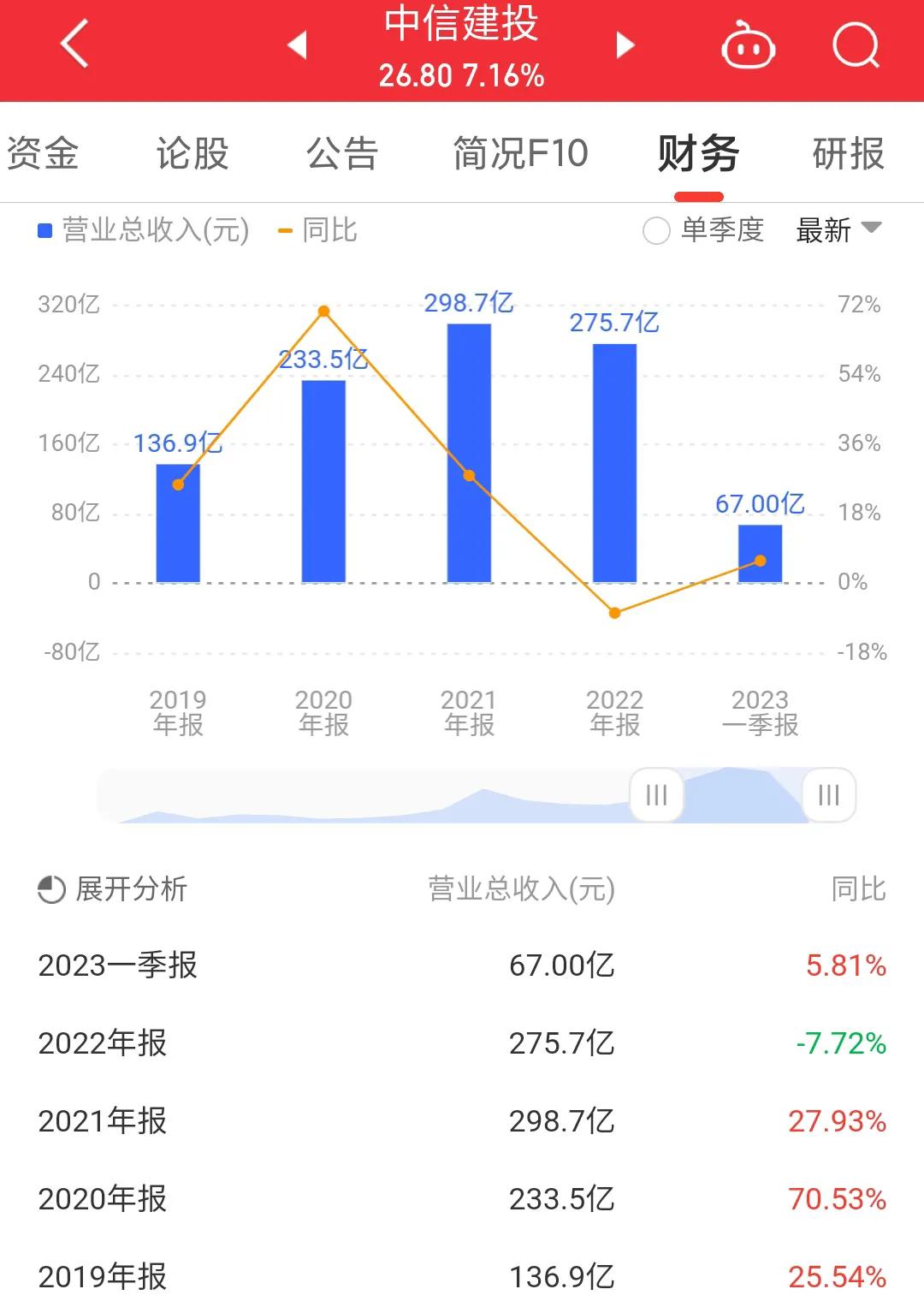Open the 简况F10 tab
924x1301 pixels.
[519, 154]
